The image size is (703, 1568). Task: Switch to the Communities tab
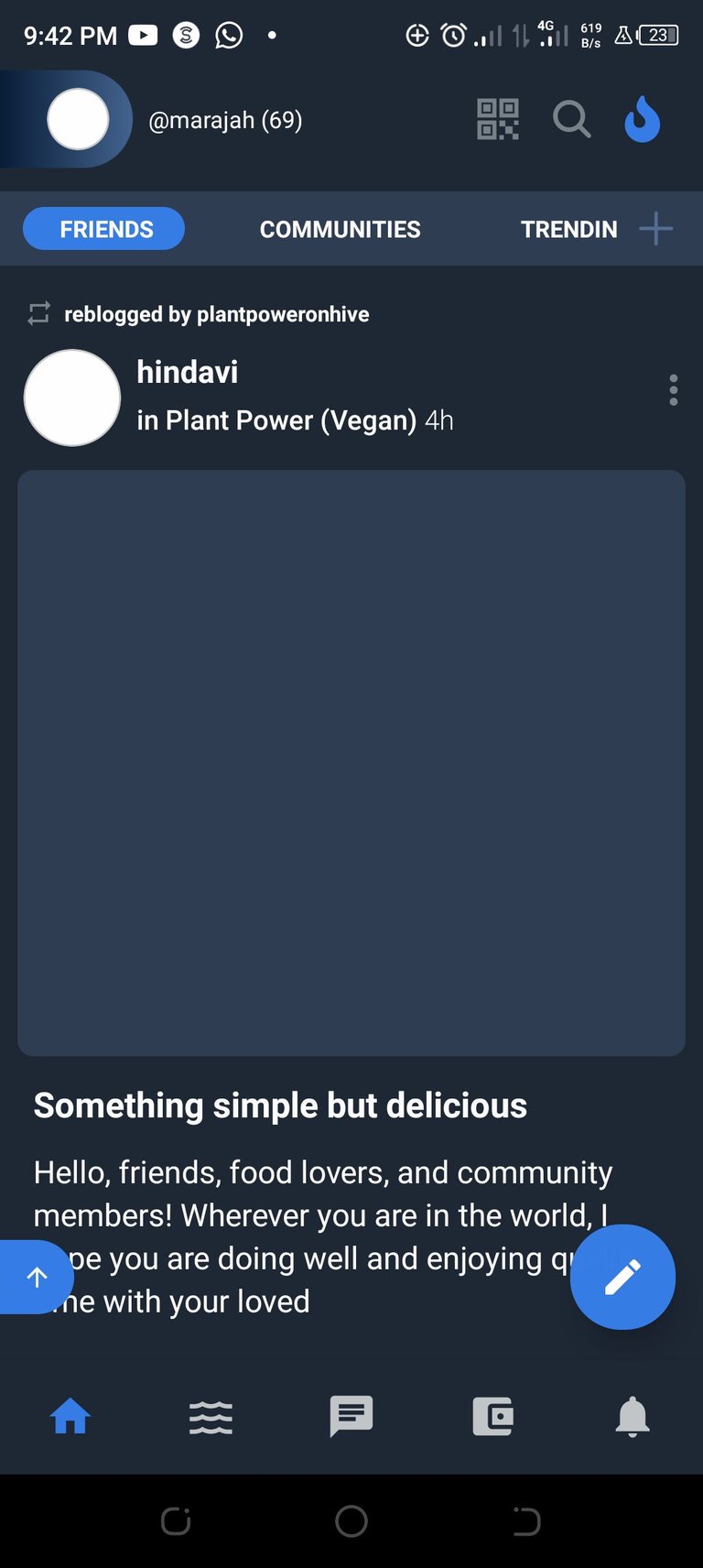pyautogui.click(x=340, y=229)
